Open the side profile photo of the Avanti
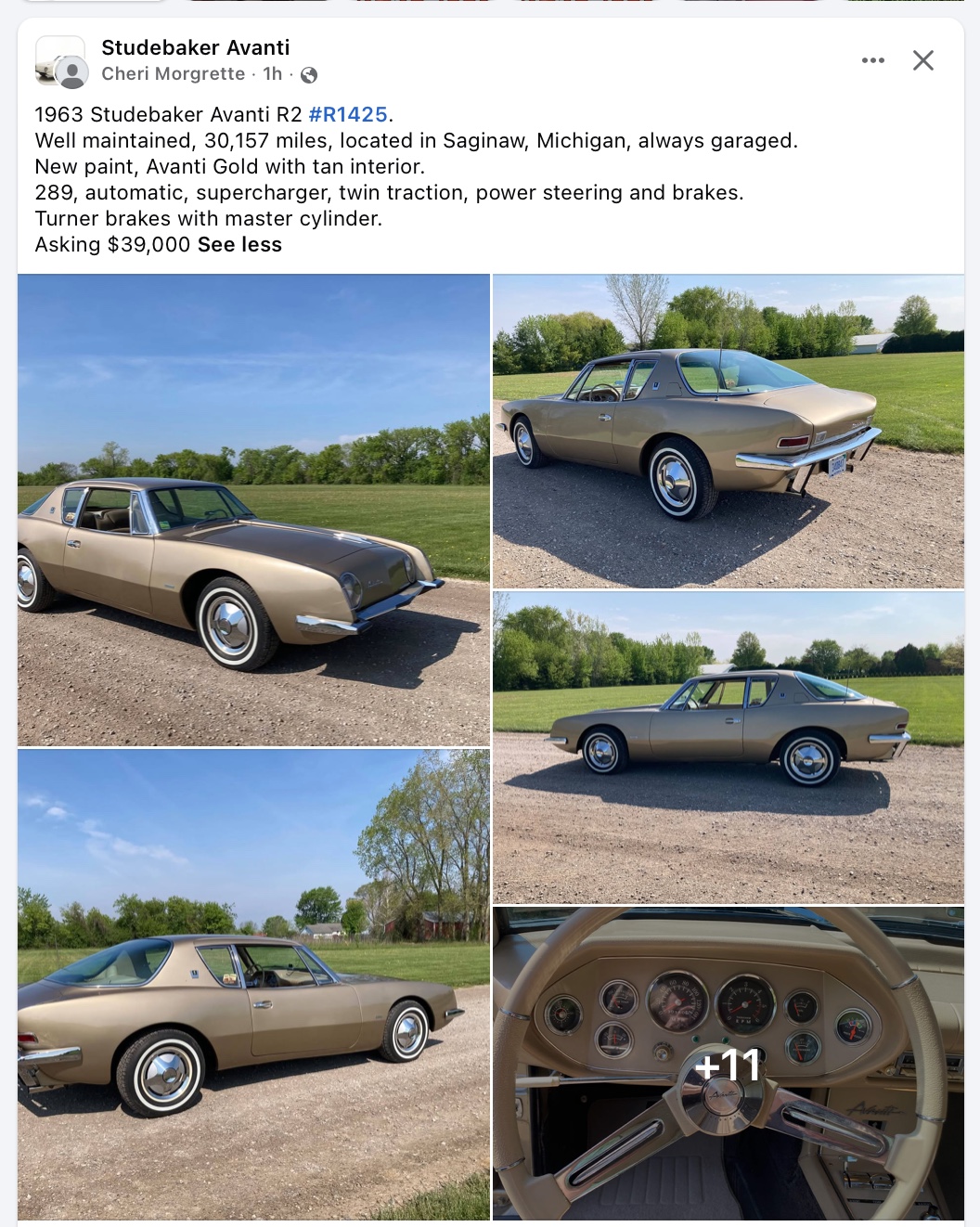 point(729,747)
